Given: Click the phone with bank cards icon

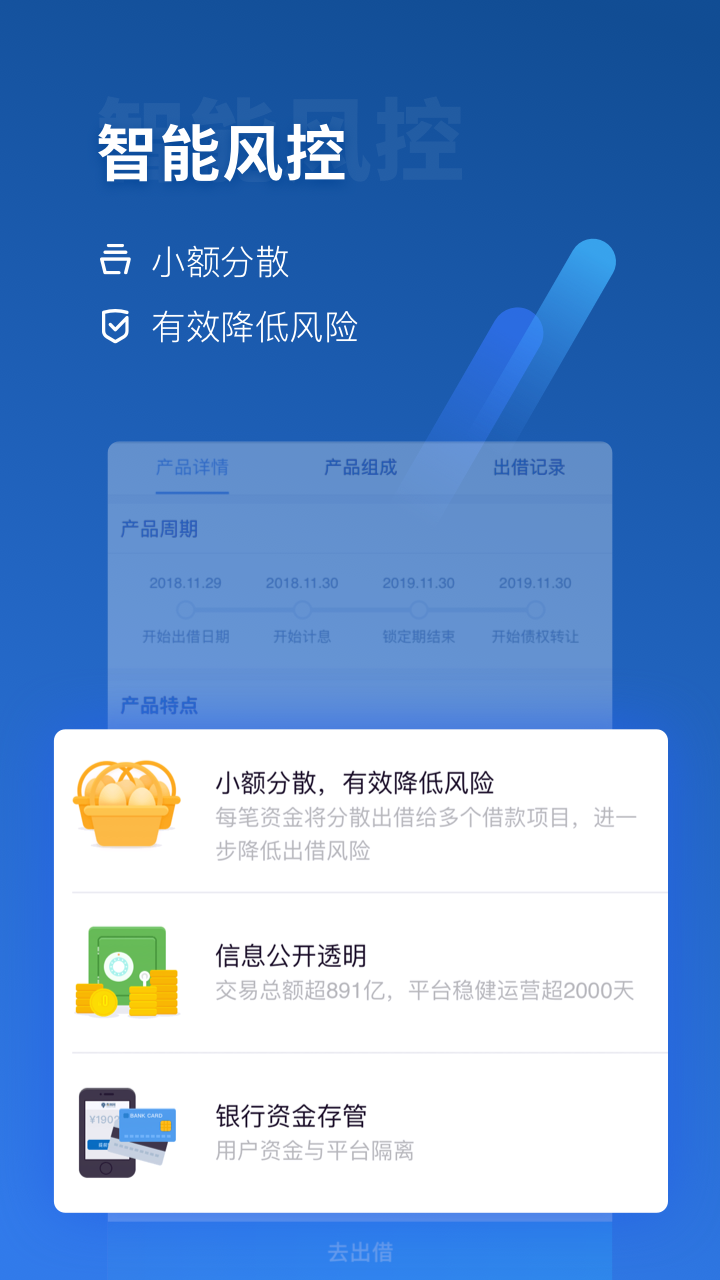Looking at the screenshot, I should tap(125, 1128).
